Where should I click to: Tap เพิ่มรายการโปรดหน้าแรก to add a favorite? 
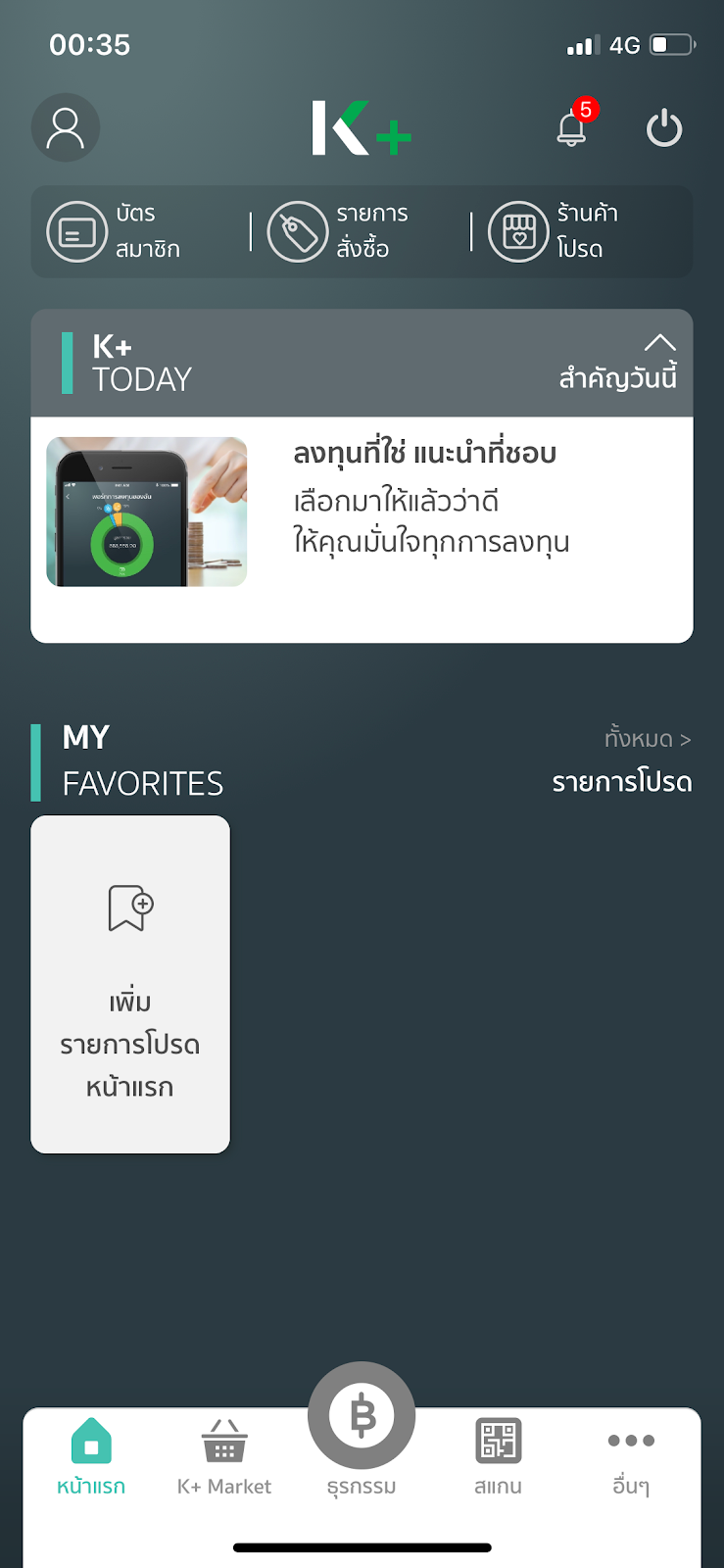click(129, 985)
